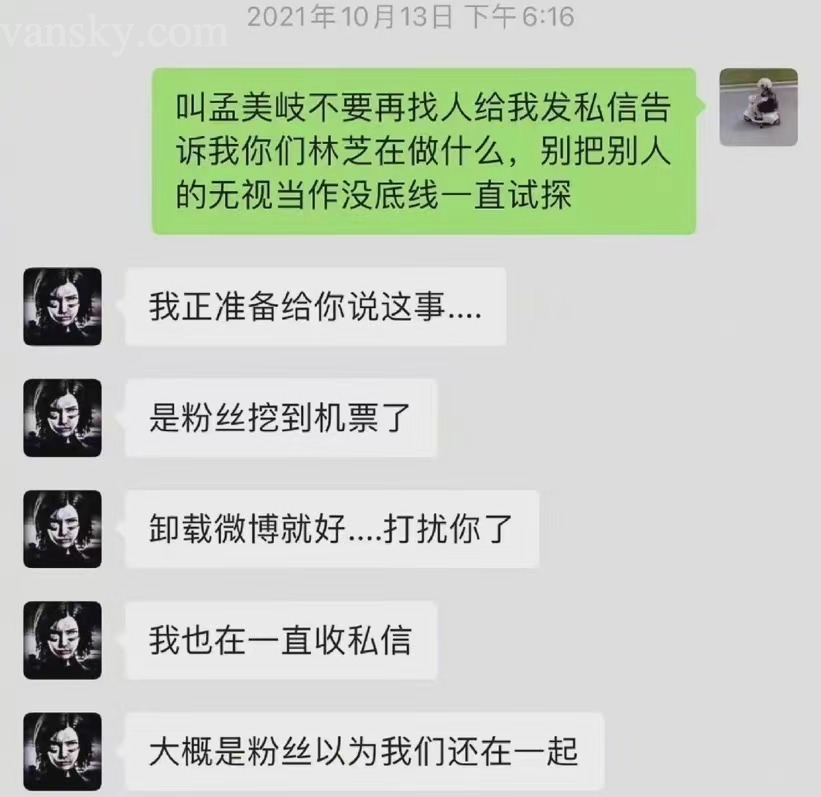Tap the avatar beside "大概是粉丝以为我们还在一起"

coord(62,751)
